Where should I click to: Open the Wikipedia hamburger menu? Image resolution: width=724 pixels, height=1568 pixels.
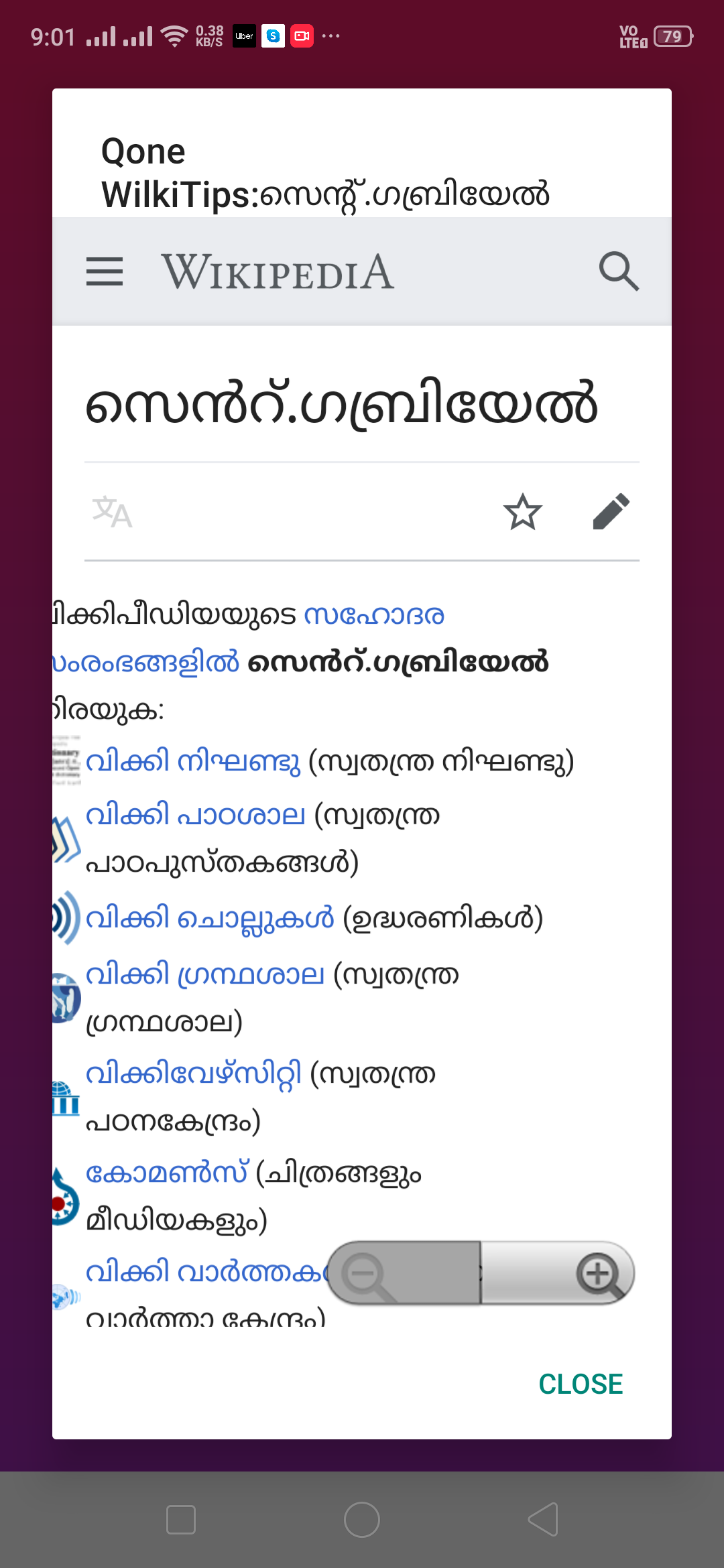click(105, 271)
